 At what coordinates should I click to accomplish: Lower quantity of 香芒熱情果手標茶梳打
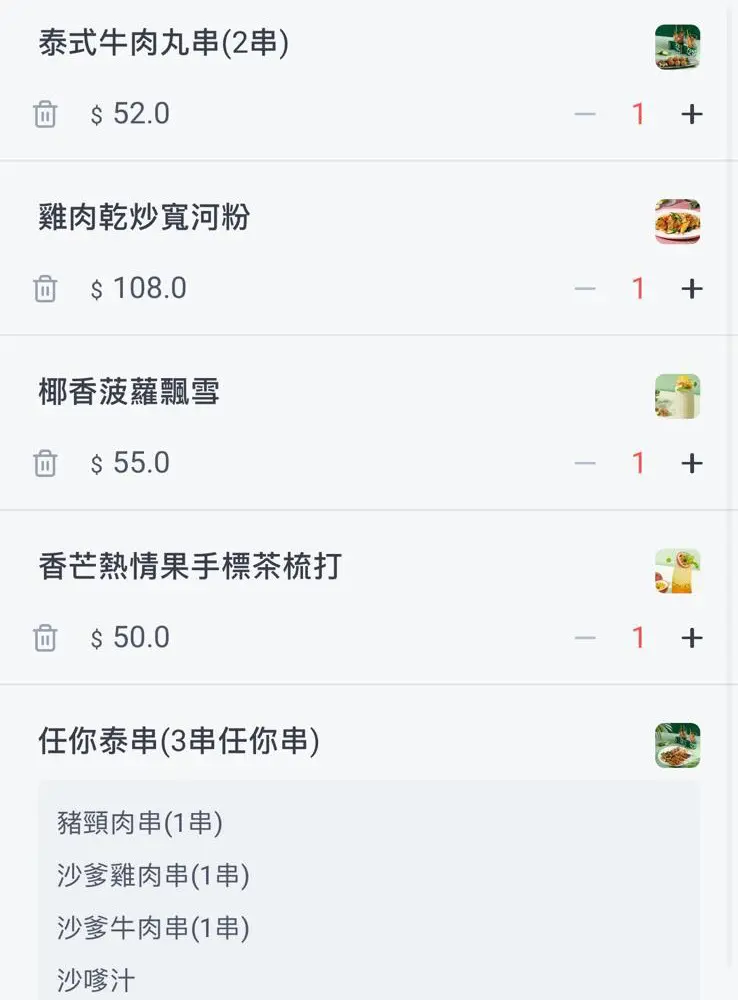click(585, 638)
